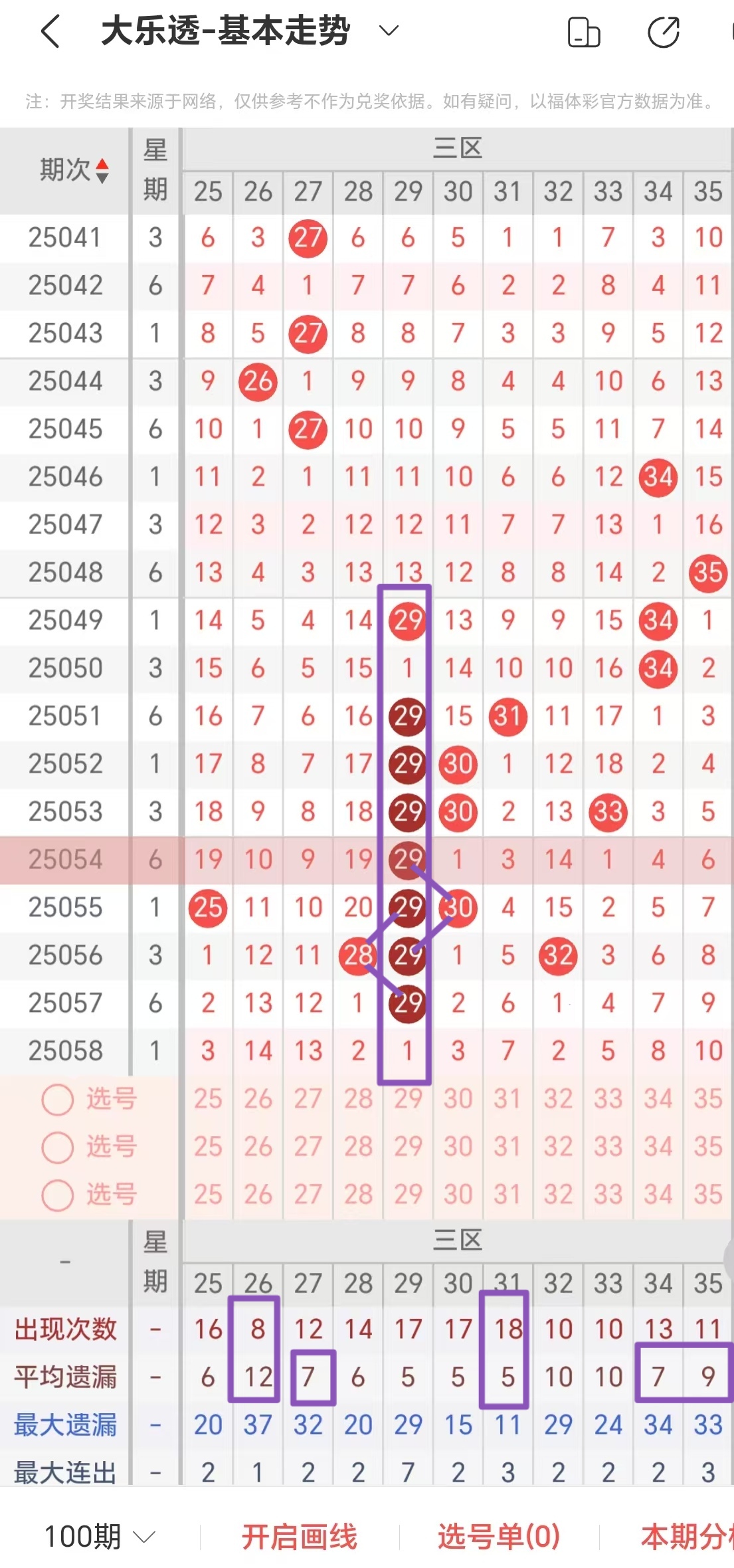Sort the draws by 期次
734x1568 pixels.
(74, 170)
